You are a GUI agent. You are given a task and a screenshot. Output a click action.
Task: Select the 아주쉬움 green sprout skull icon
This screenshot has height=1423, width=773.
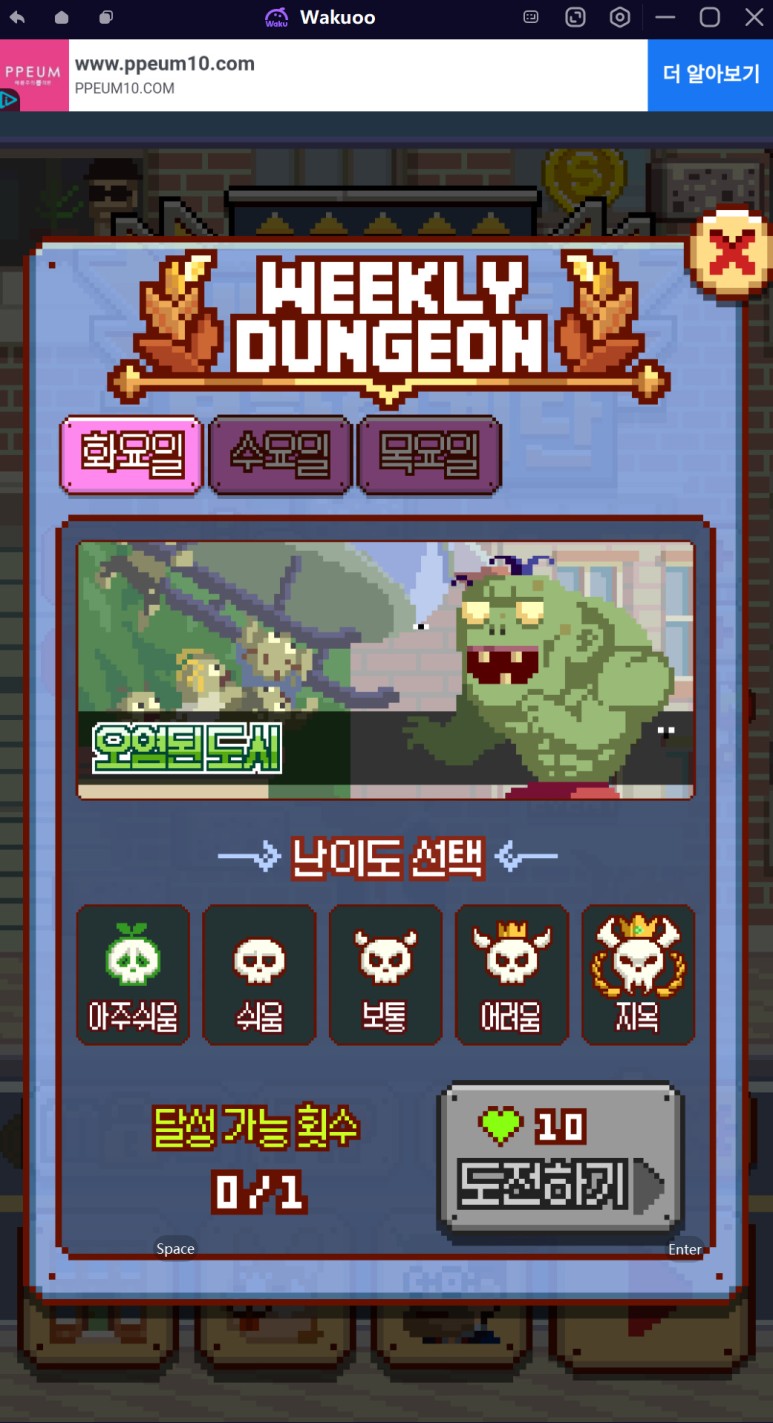tap(132, 973)
